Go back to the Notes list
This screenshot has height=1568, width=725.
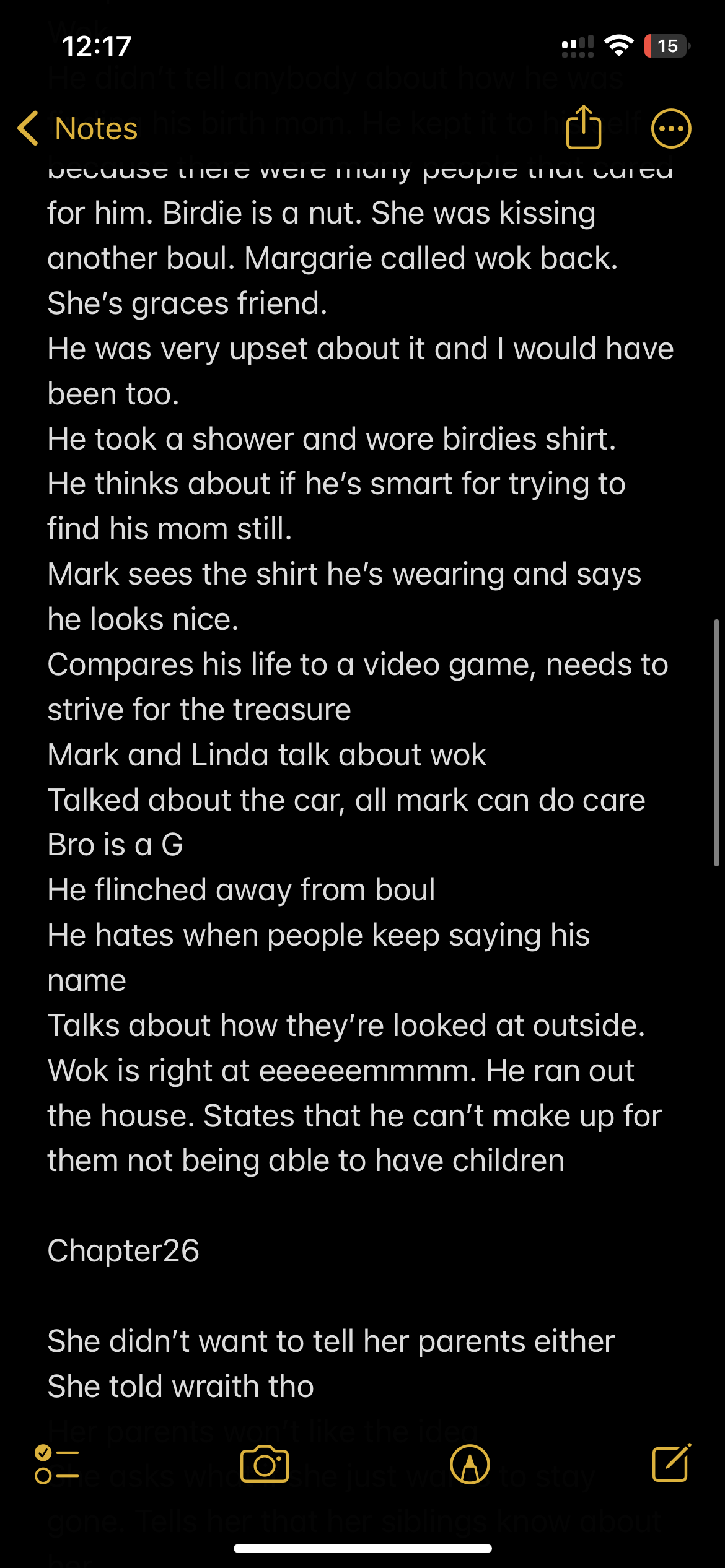78,129
